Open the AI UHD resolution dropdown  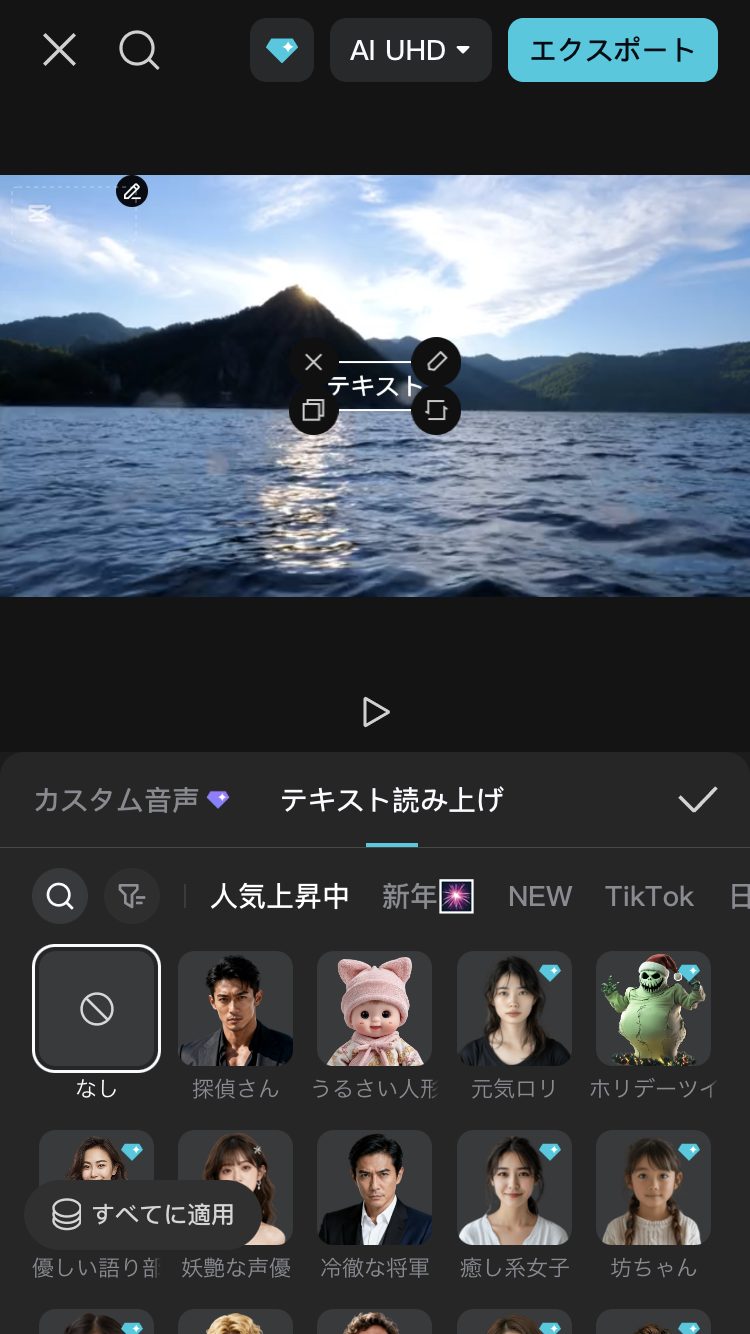410,50
